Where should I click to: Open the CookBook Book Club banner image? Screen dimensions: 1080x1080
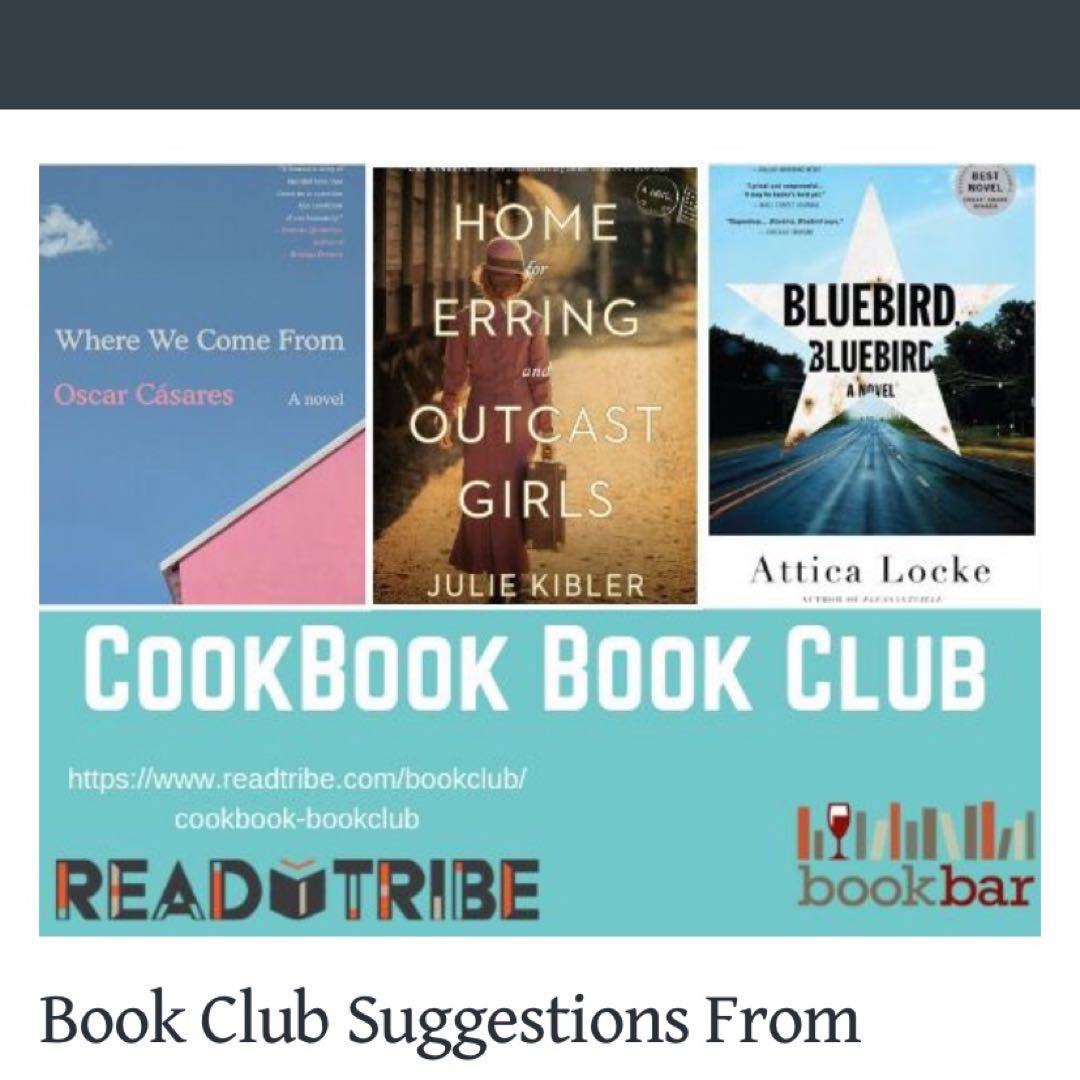coord(539,550)
